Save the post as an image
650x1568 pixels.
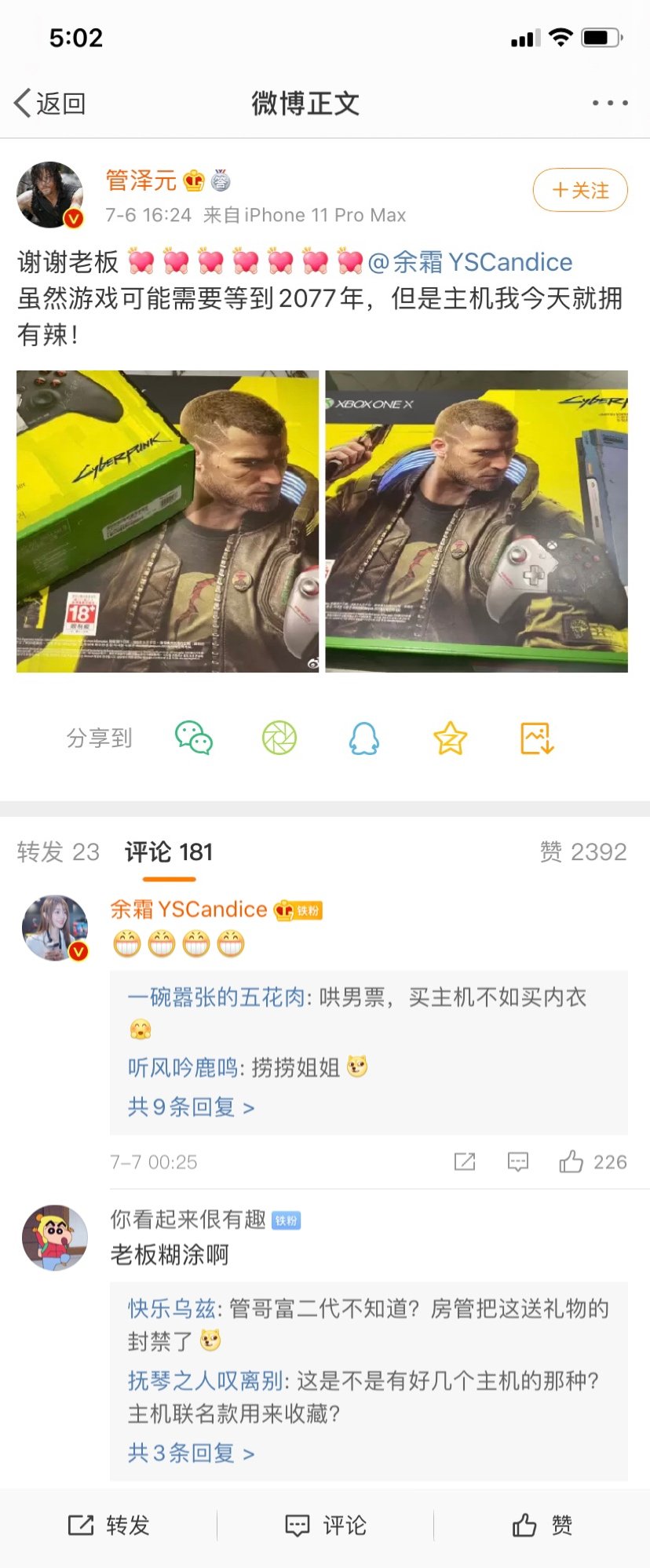(537, 738)
